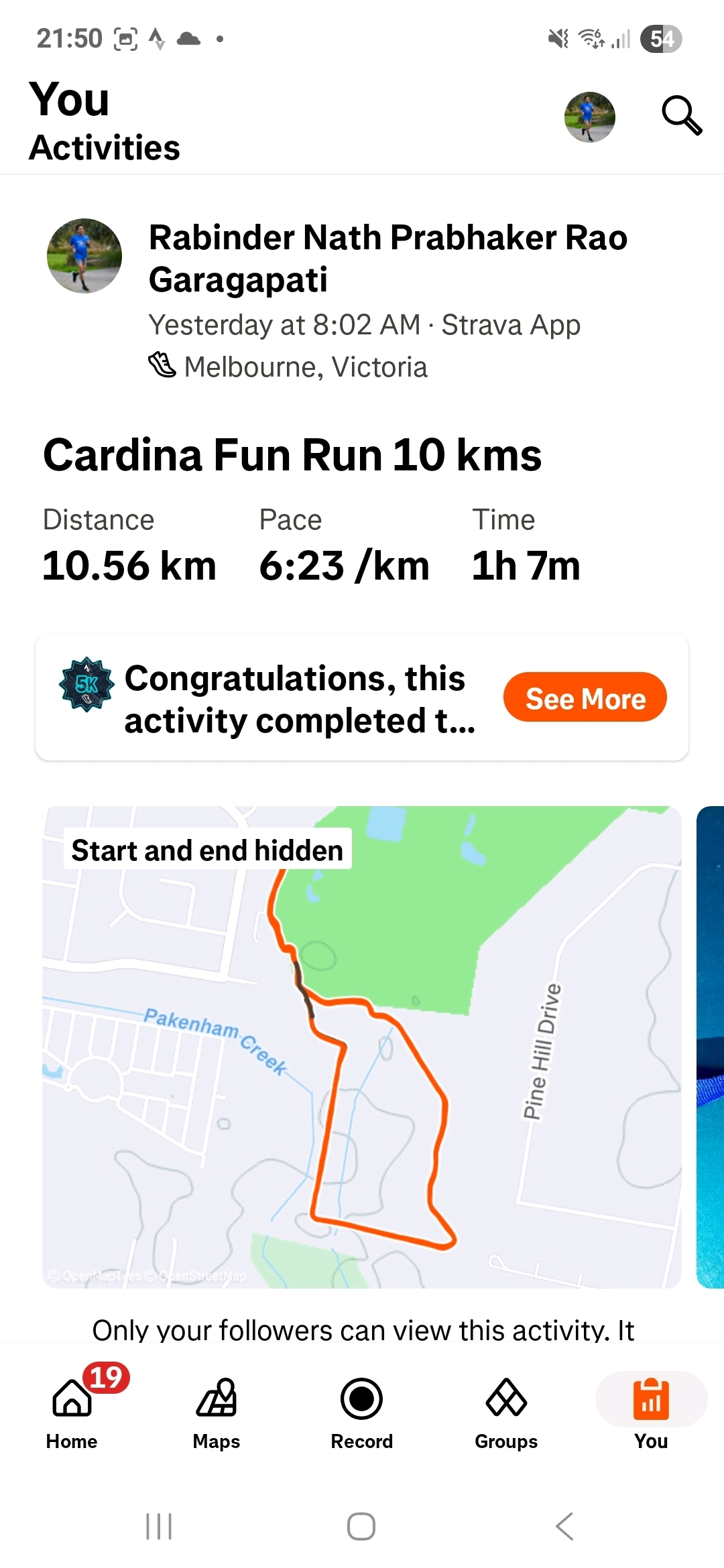Open the Cardina Fun Run 10 kms activity
Image resolution: width=724 pixels, height=1568 pixels.
[292, 456]
